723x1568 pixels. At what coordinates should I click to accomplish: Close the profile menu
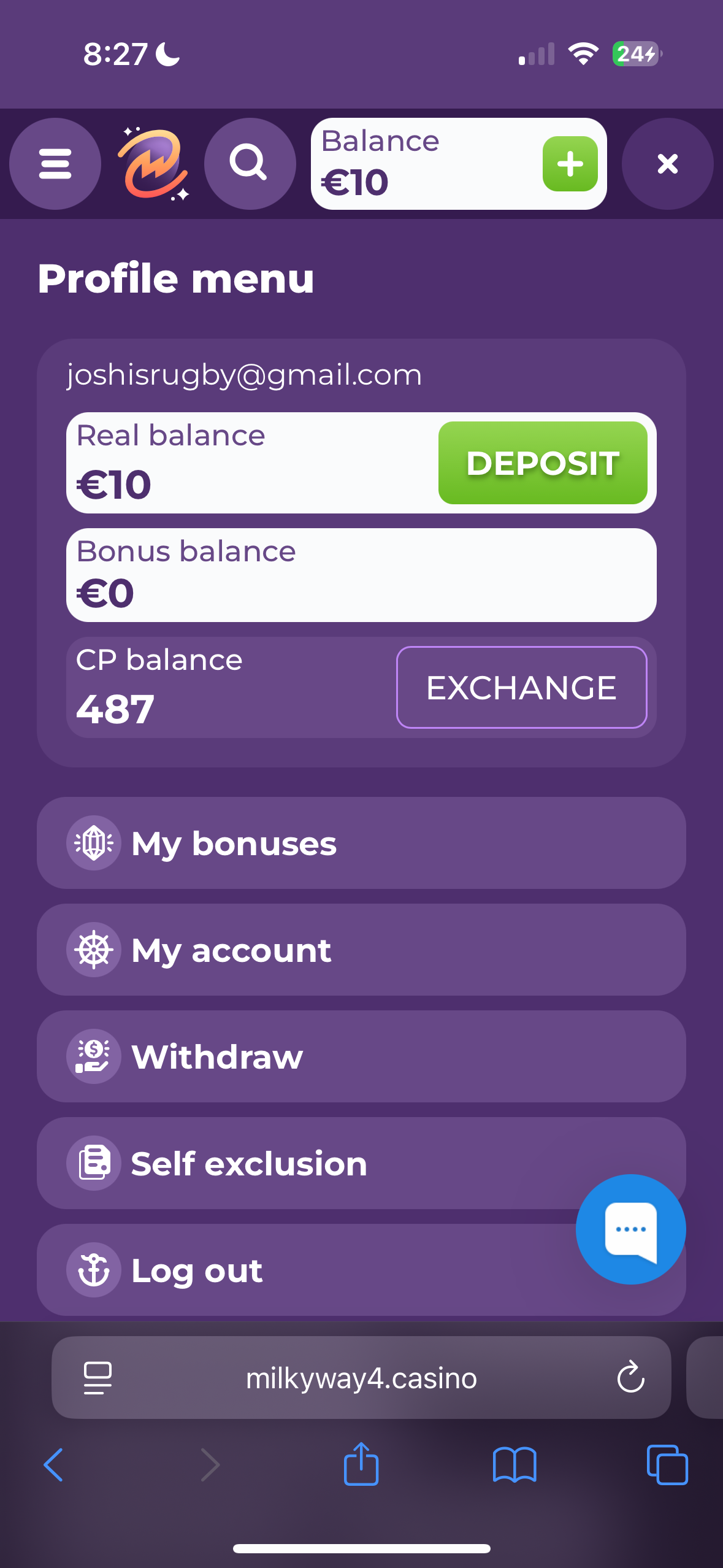[x=667, y=164]
